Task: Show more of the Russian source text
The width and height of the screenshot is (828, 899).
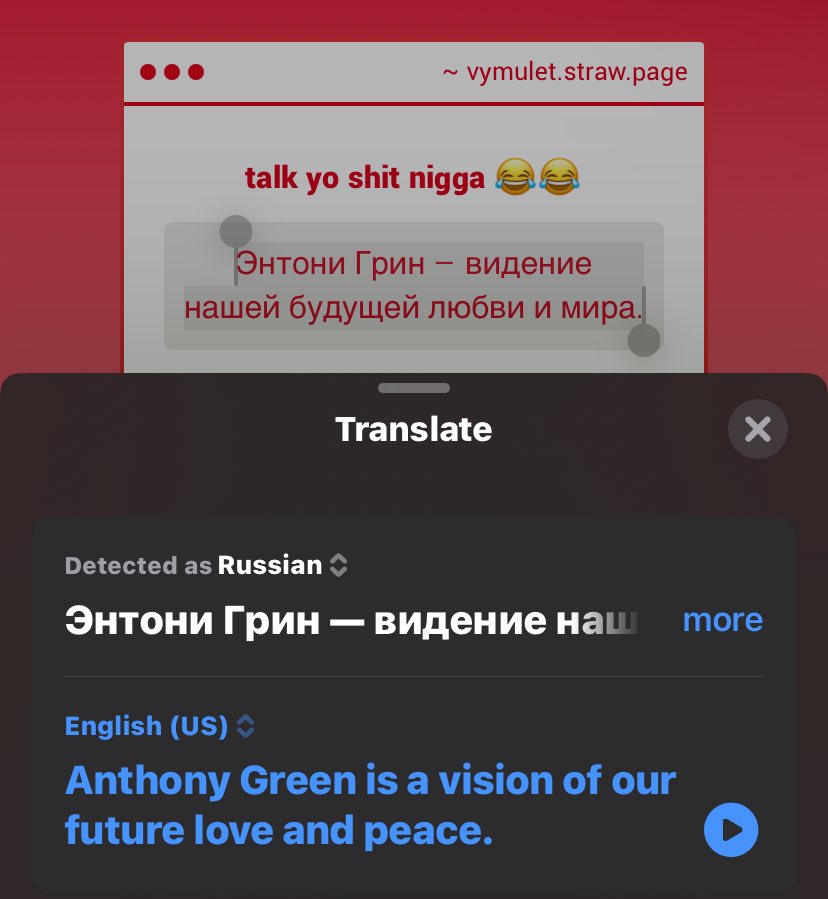Action: point(722,620)
